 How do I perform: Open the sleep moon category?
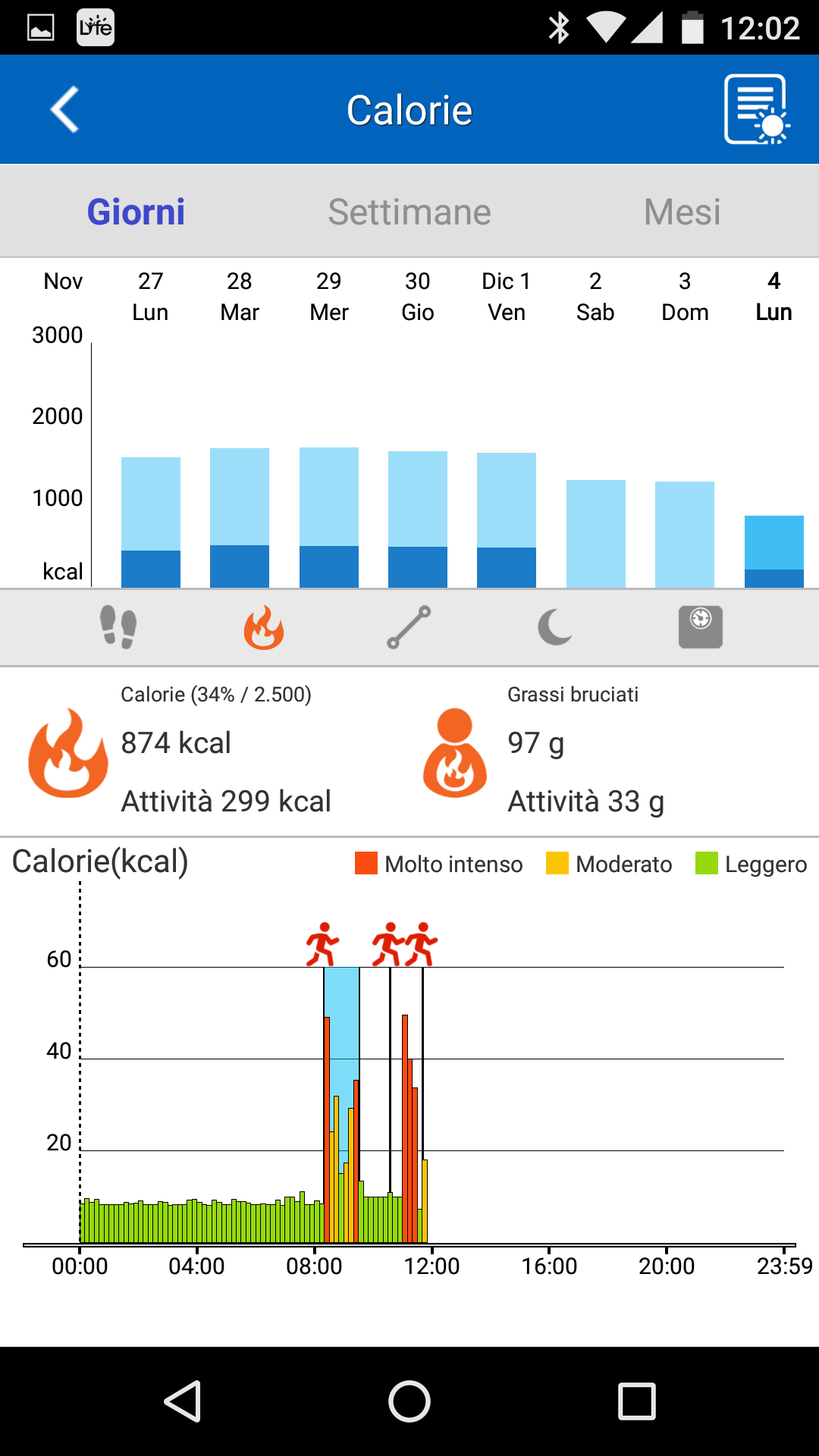(x=555, y=627)
